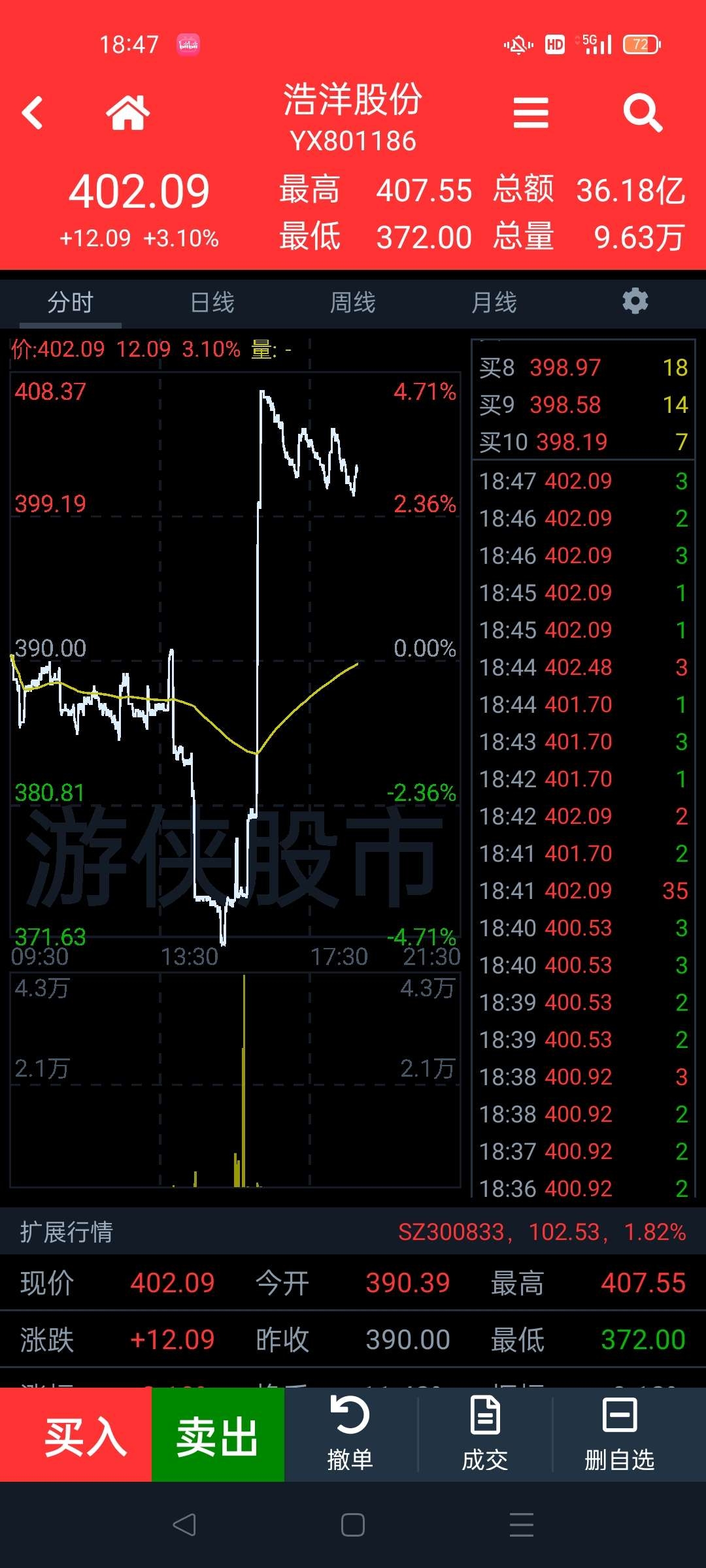Viewport: 706px width, 1568px height.
Task: Switch to the 月线 tab
Action: [x=494, y=302]
